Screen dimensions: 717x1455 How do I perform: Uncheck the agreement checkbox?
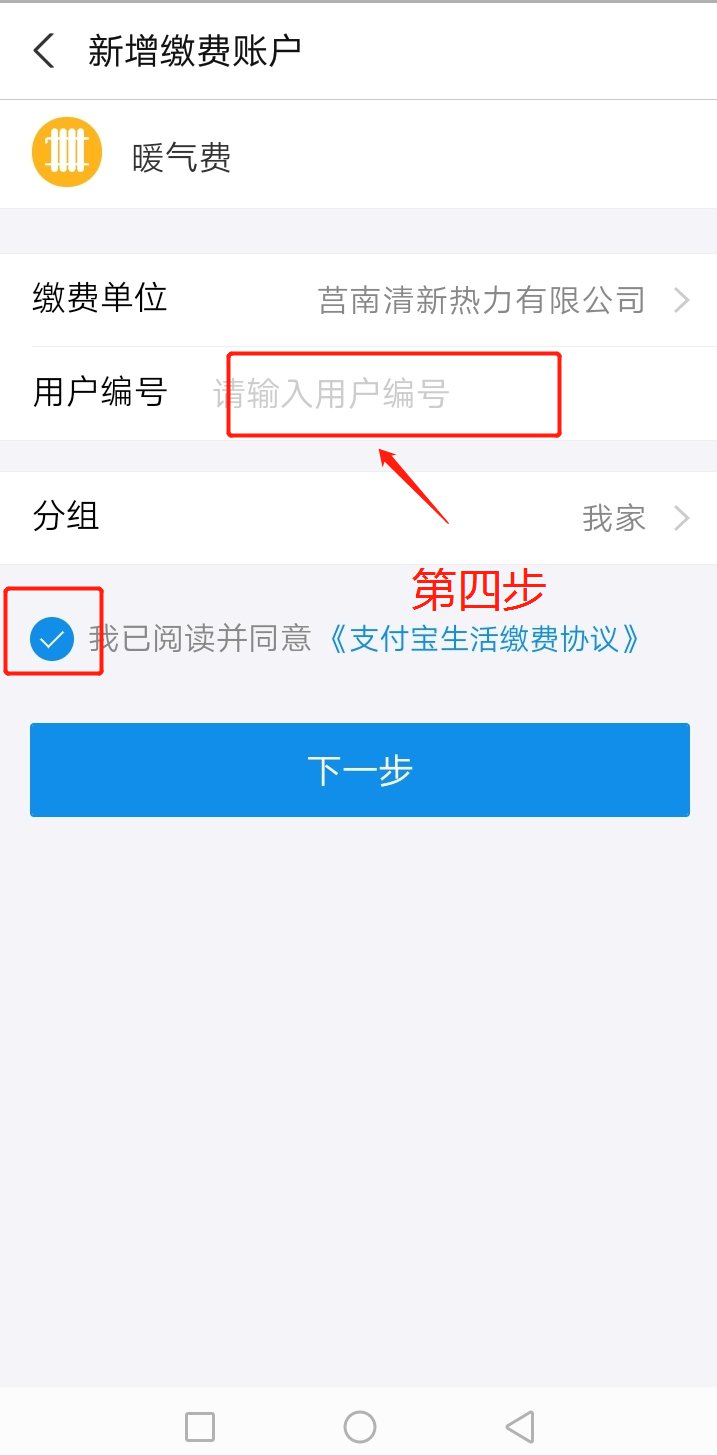(x=52, y=638)
